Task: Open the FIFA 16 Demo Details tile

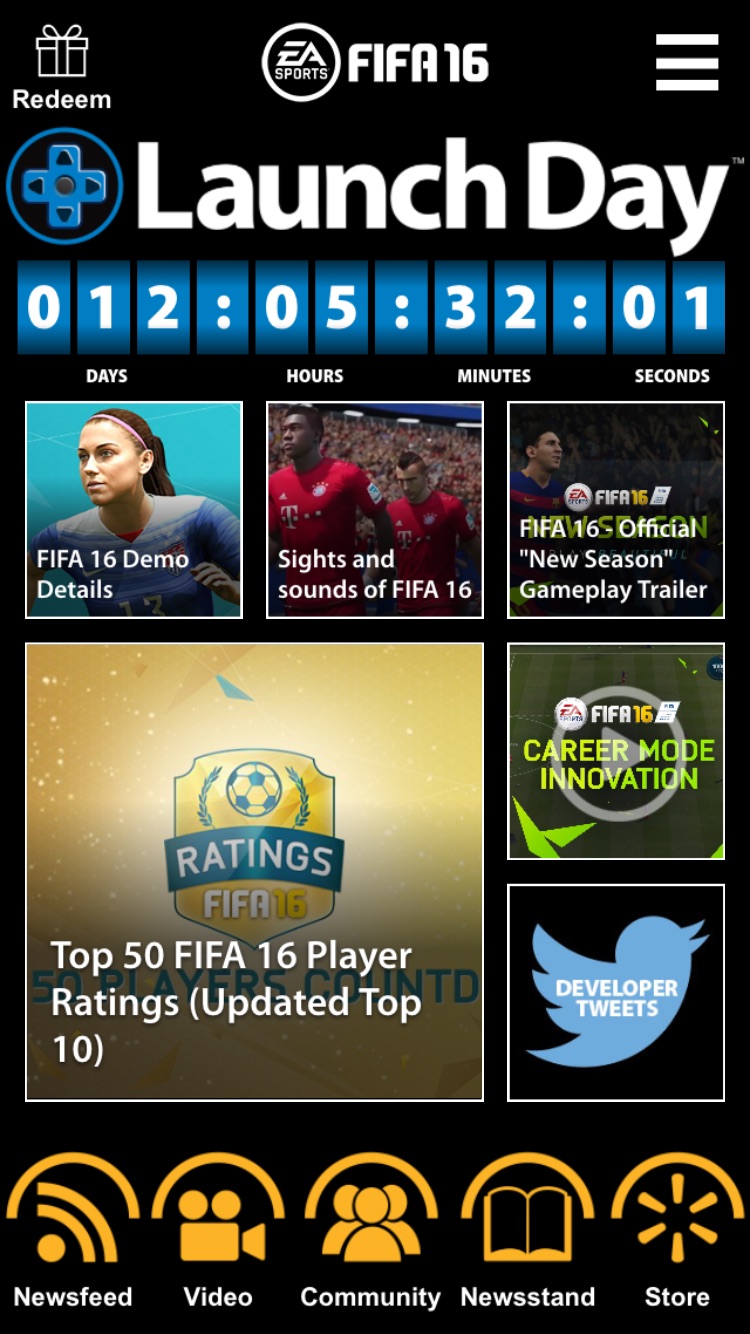Action: click(134, 510)
